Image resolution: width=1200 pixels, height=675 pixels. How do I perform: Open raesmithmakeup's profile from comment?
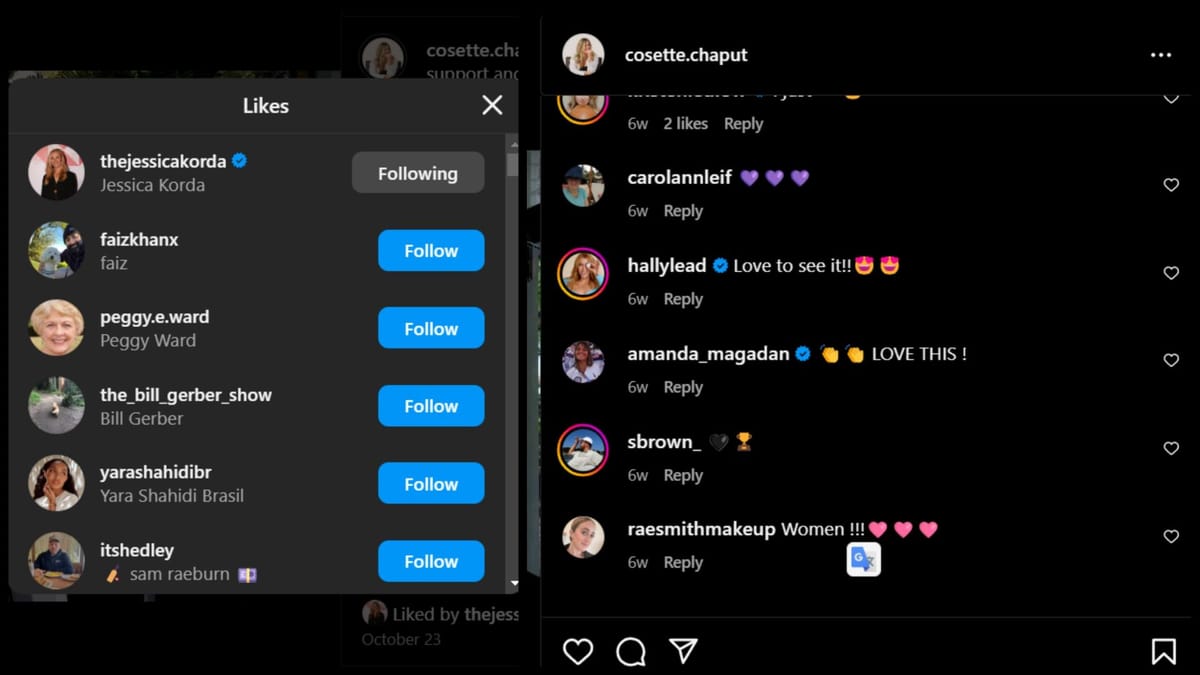(701, 529)
